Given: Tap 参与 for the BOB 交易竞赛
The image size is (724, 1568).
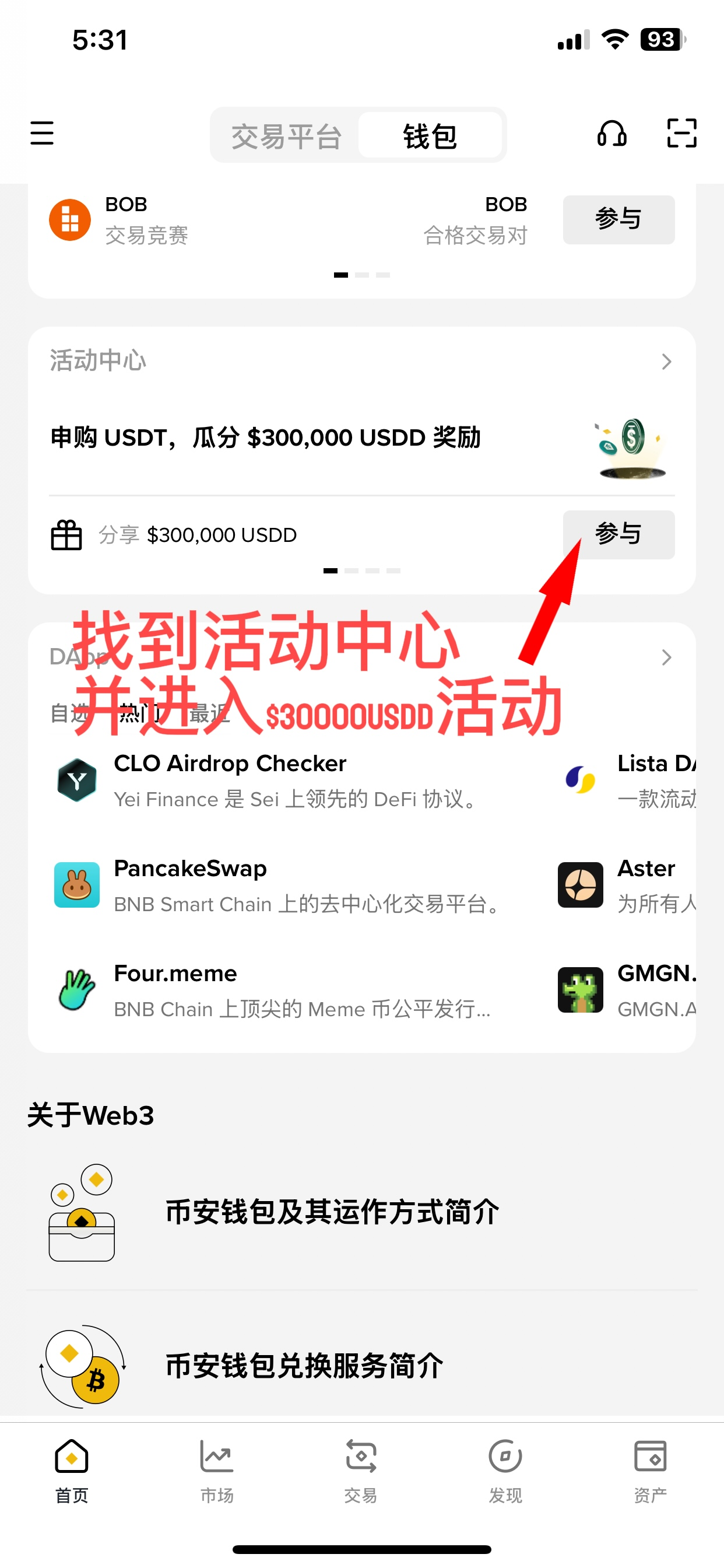Looking at the screenshot, I should coord(618,220).
